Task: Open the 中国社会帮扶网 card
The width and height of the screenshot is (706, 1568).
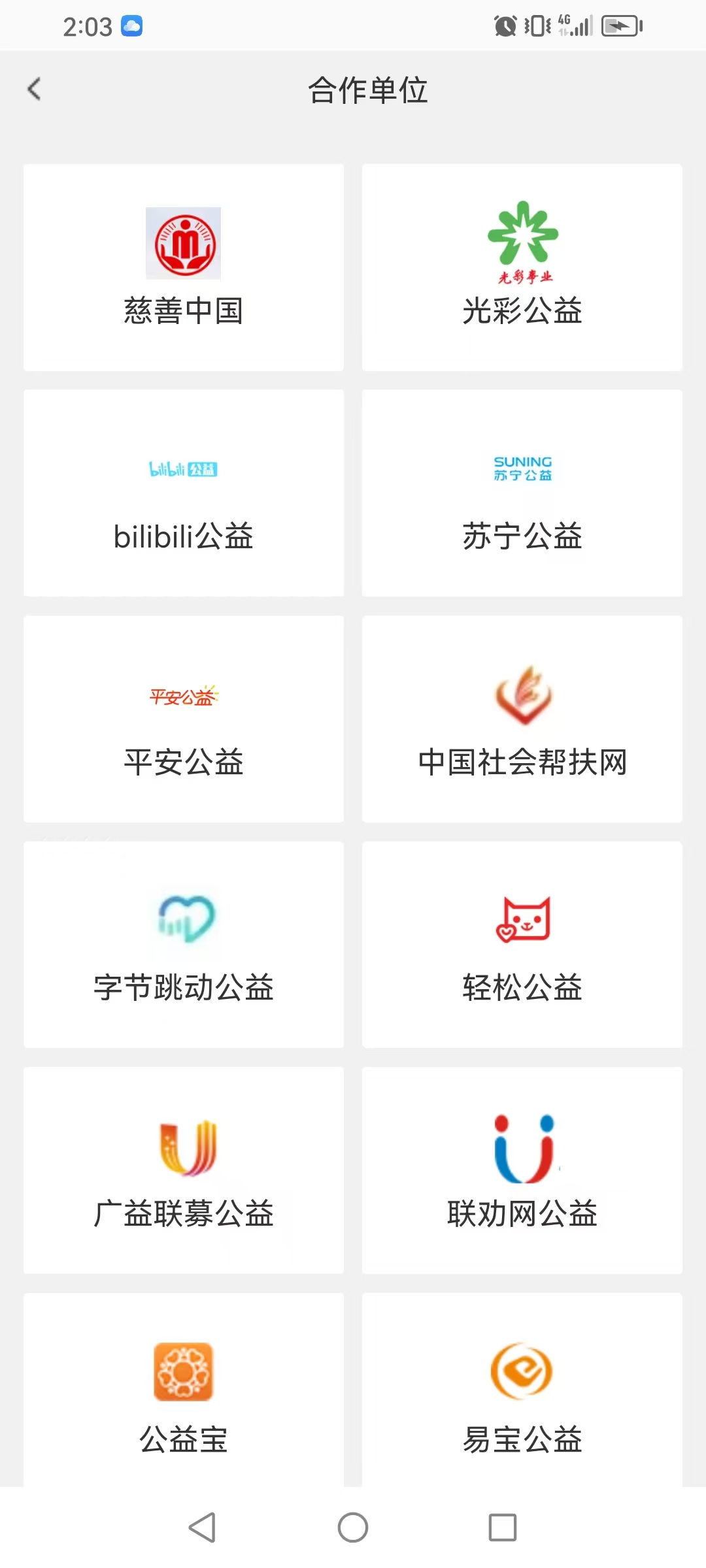Action: 522,719
